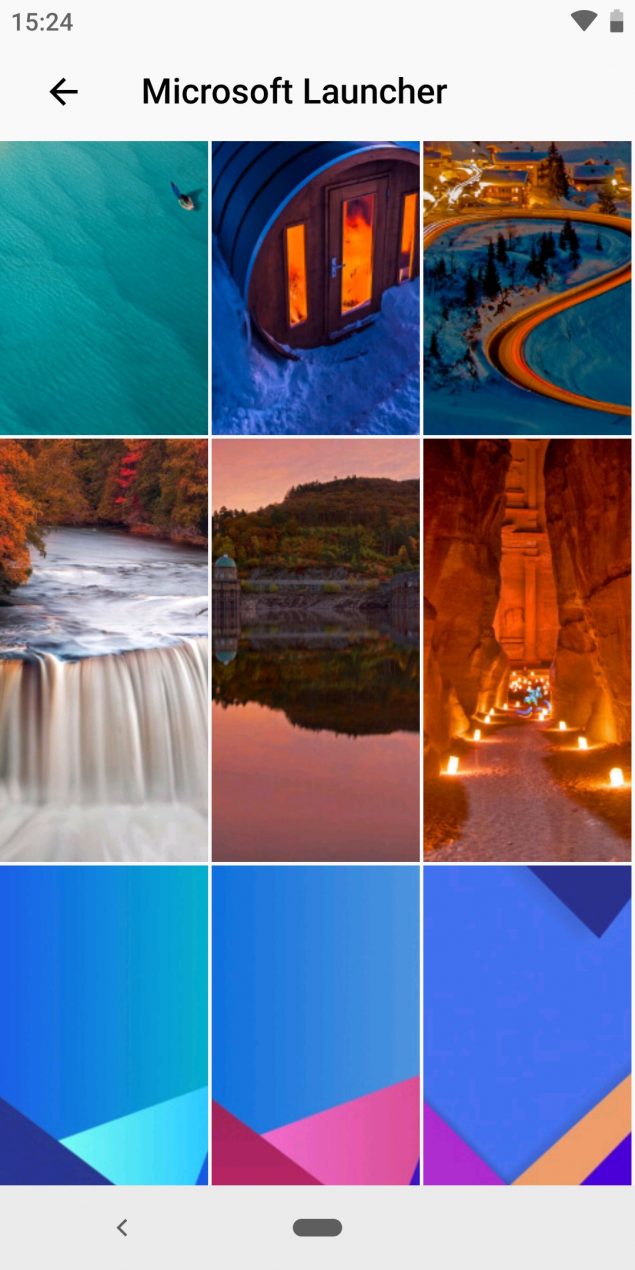The image size is (635, 1270).
Task: Choose the snowy winding road wallpaper
Action: [528, 288]
